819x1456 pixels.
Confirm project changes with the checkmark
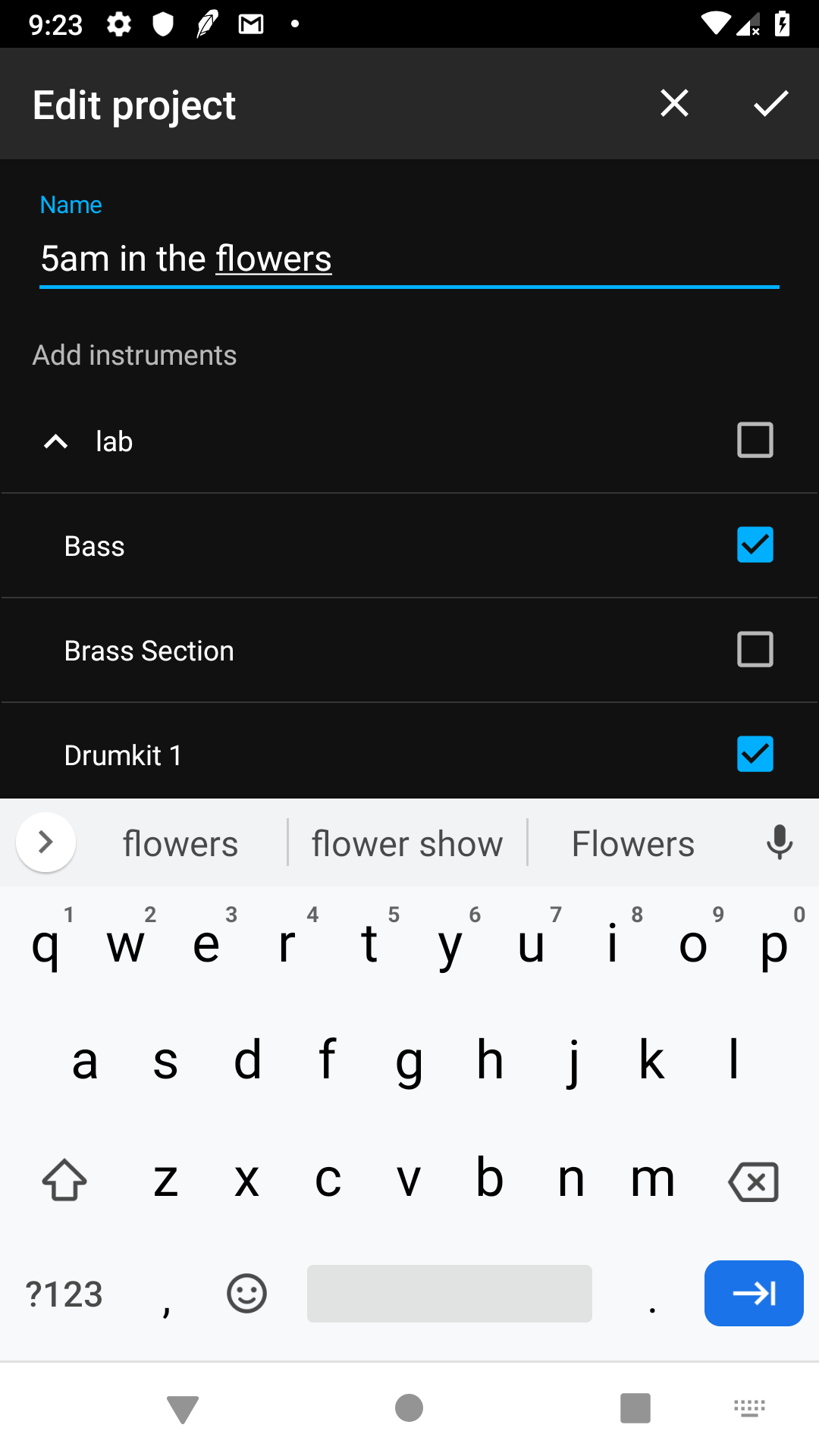[770, 104]
